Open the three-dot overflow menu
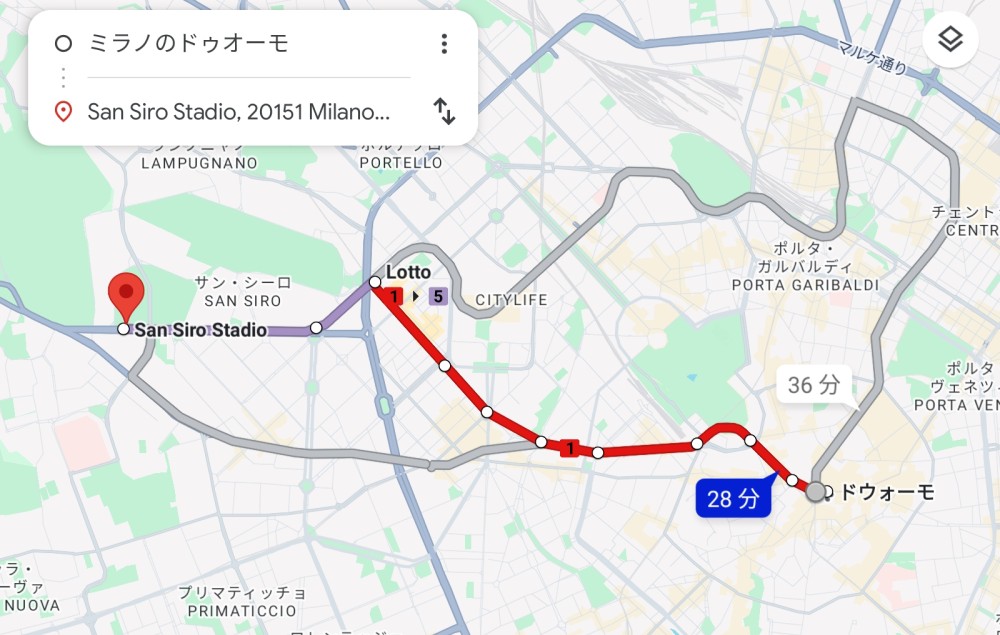1000x635 pixels. [x=444, y=44]
